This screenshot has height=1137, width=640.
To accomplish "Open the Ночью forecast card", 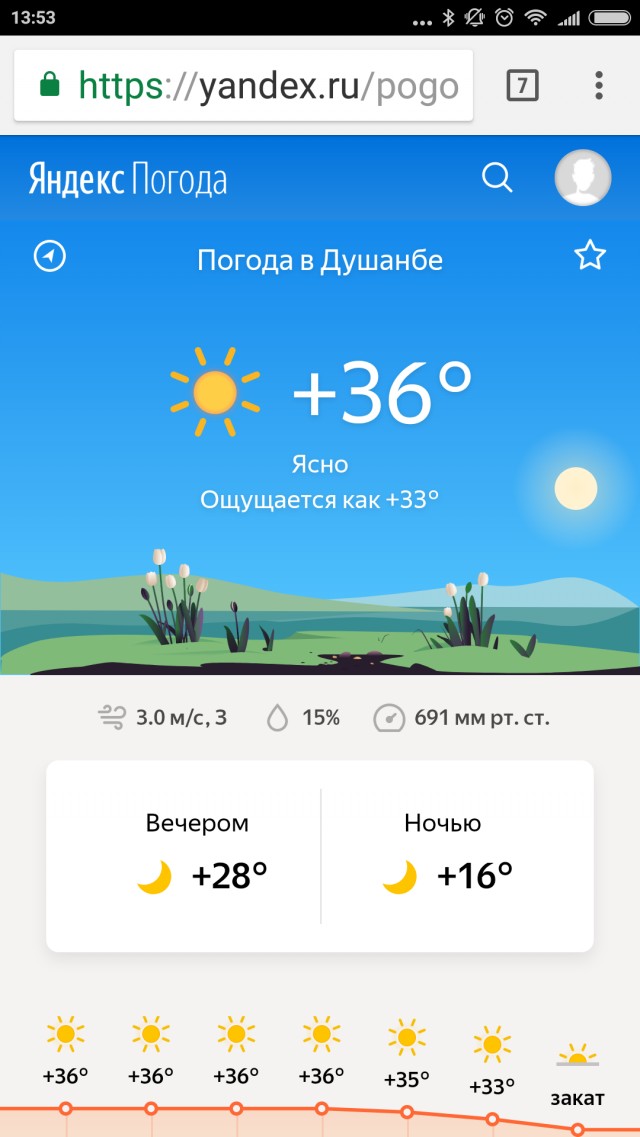I will point(444,855).
